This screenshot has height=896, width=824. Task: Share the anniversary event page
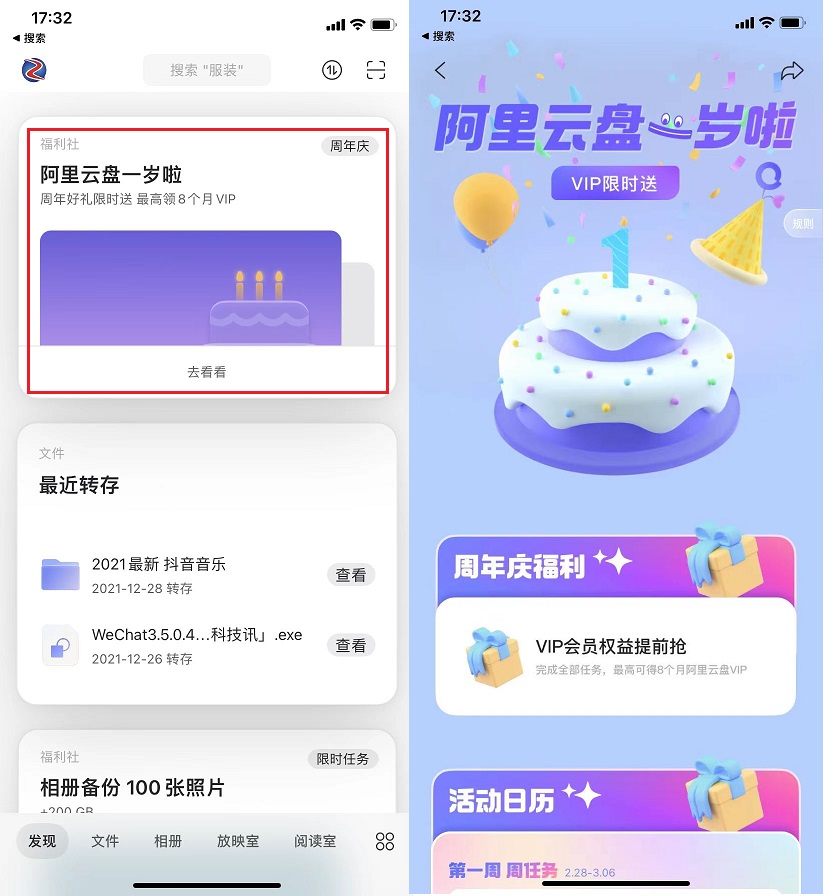pyautogui.click(x=792, y=70)
